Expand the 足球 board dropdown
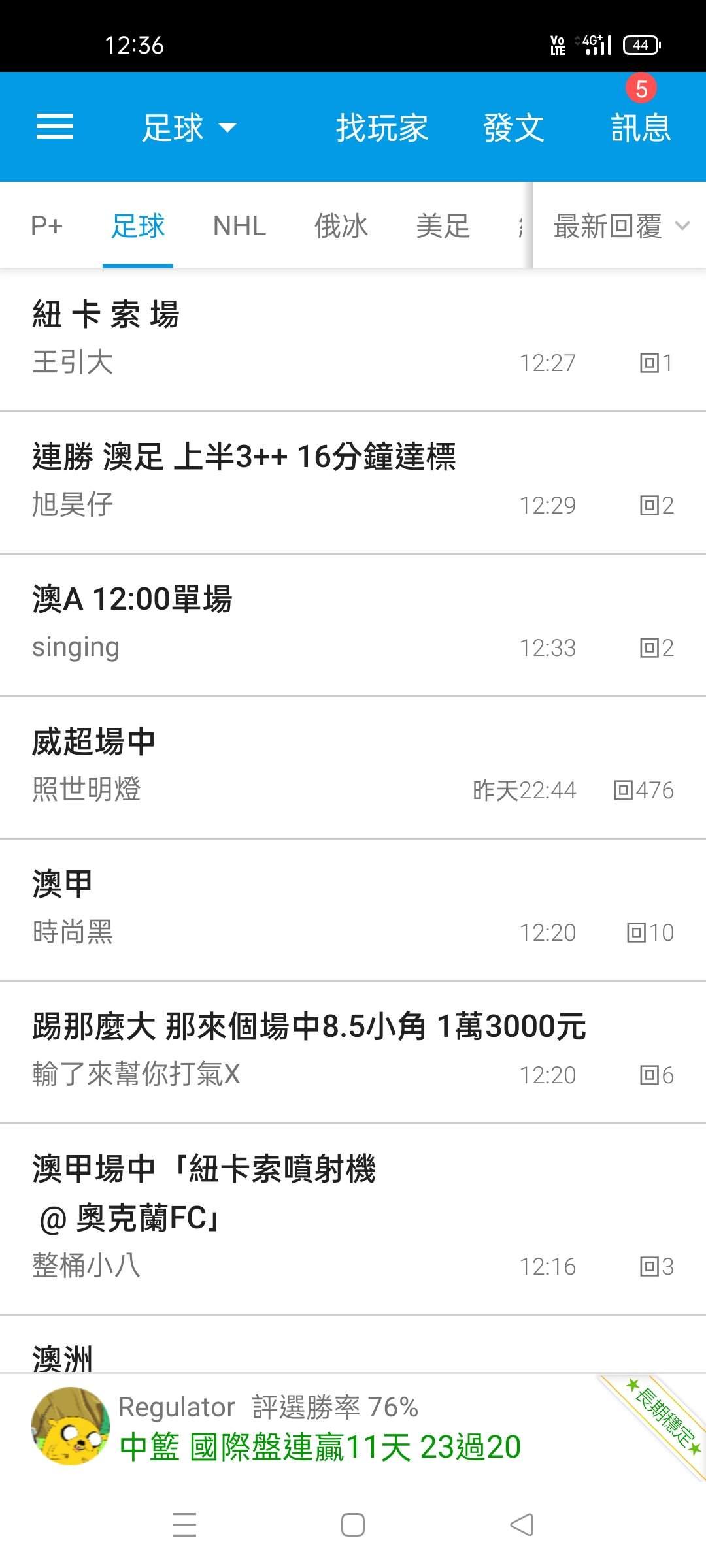The image size is (706, 1568). (x=188, y=127)
